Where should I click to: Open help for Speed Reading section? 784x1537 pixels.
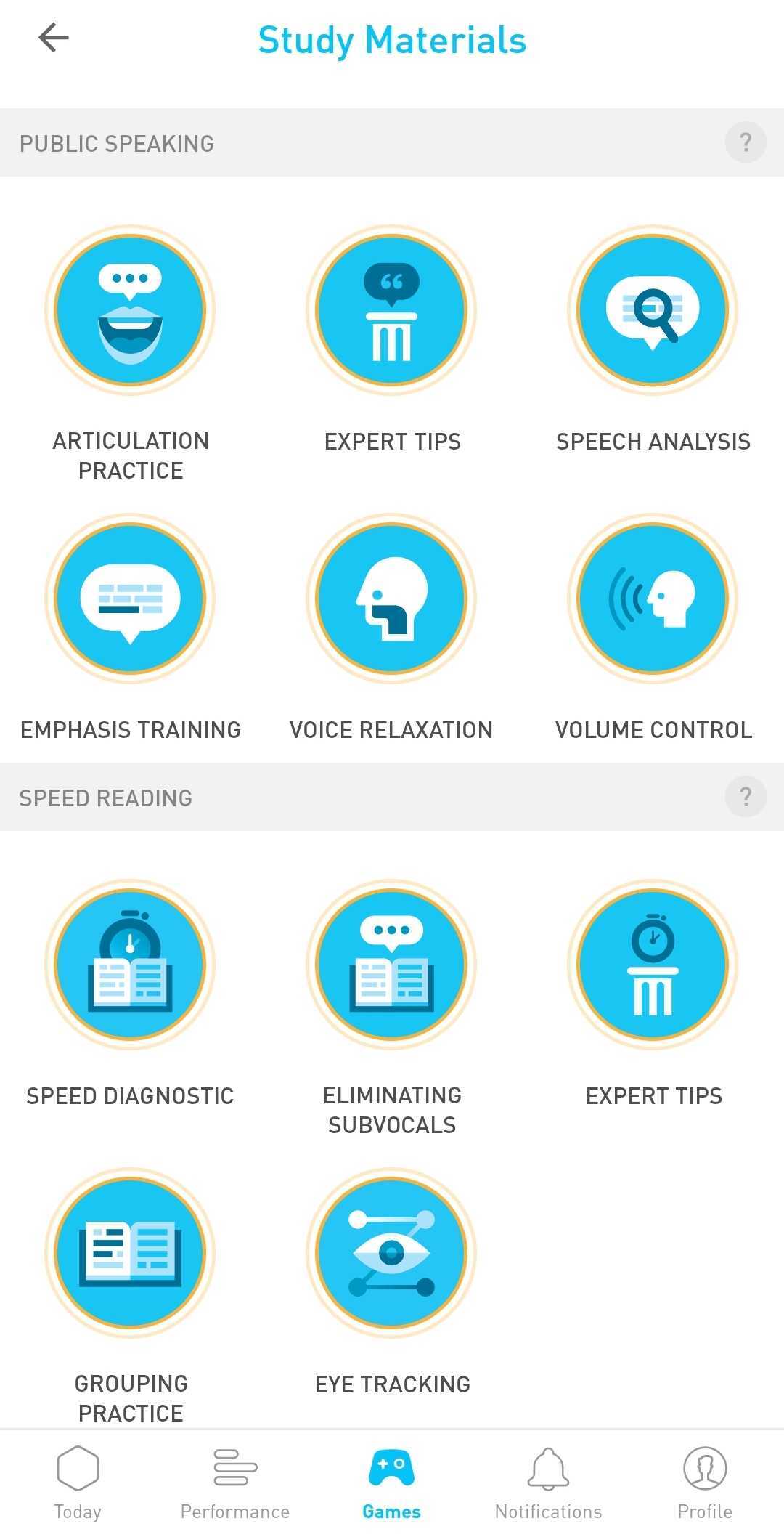(745, 797)
